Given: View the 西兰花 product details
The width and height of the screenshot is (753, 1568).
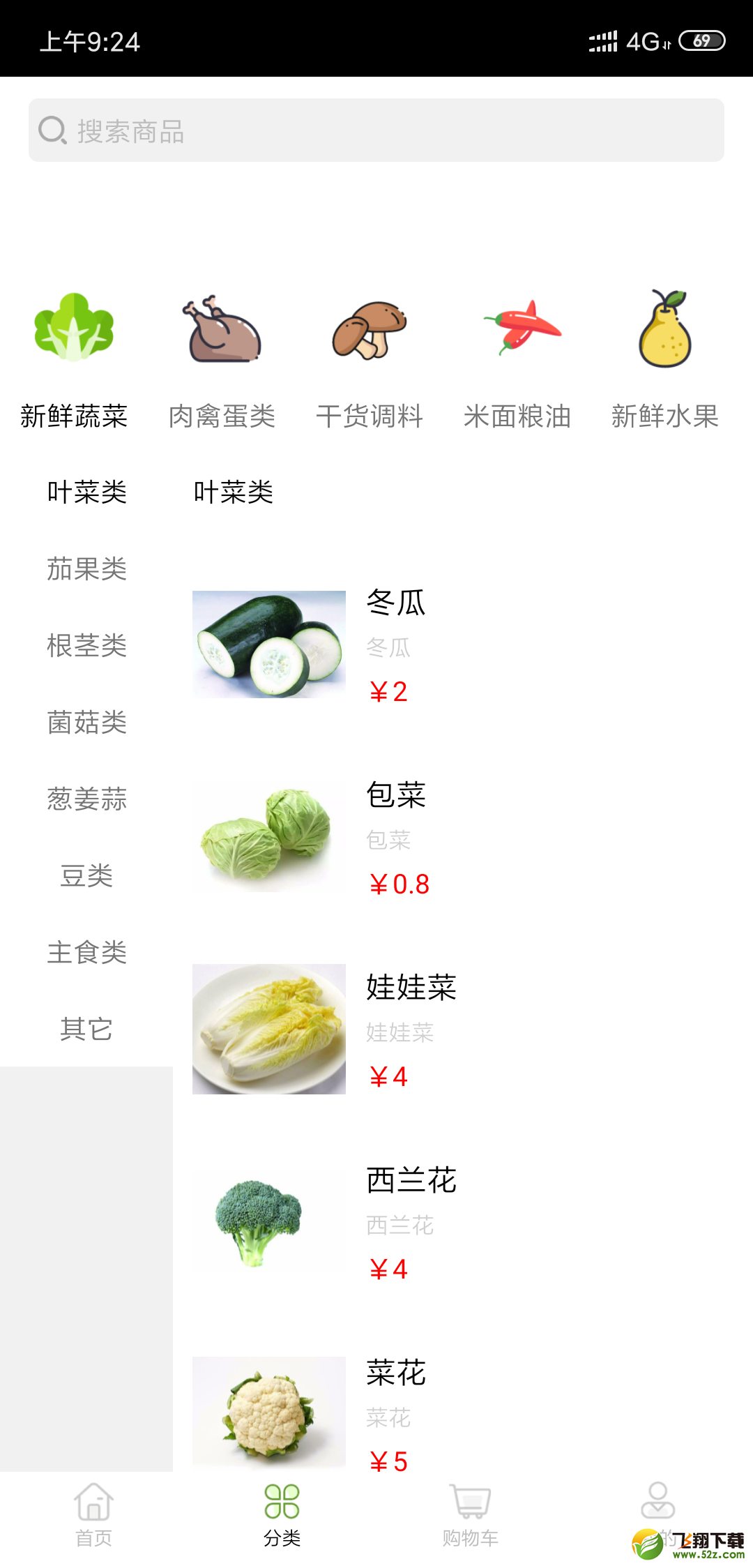Looking at the screenshot, I should 460,1222.
